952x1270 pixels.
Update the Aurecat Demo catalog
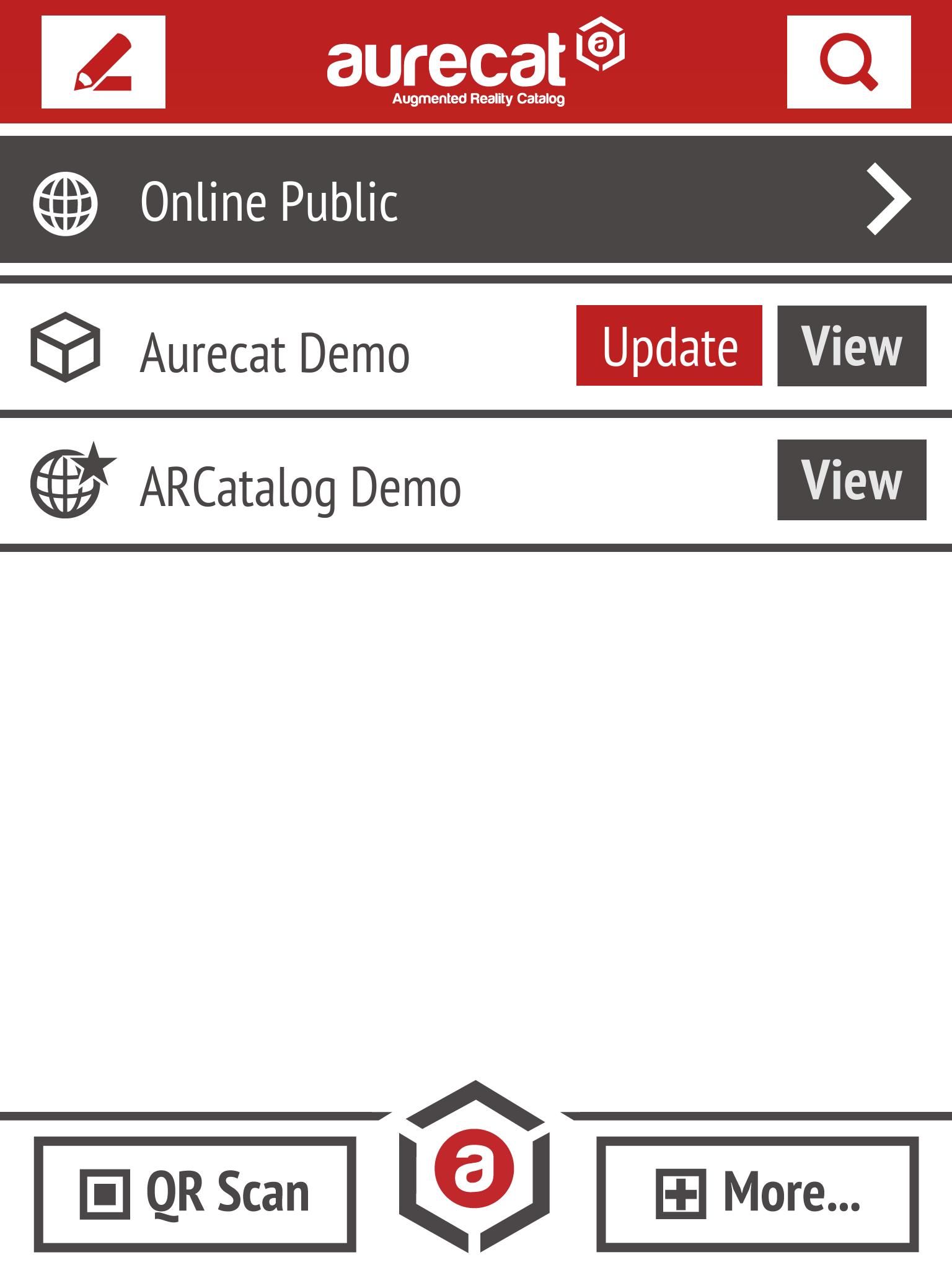(x=669, y=345)
